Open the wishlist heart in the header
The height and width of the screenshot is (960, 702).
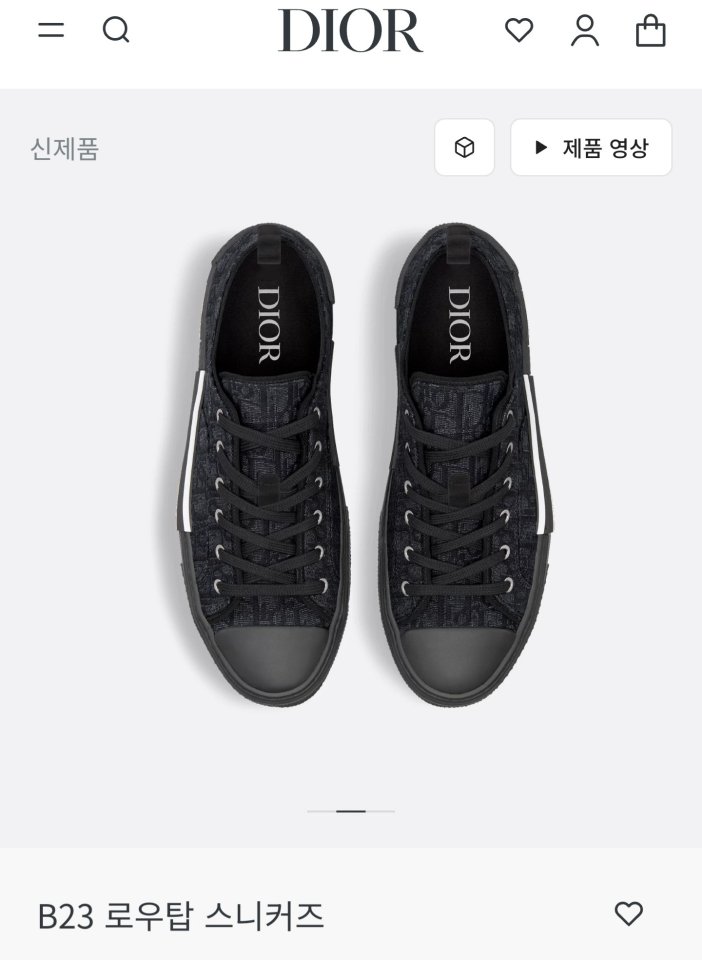[x=519, y=31]
